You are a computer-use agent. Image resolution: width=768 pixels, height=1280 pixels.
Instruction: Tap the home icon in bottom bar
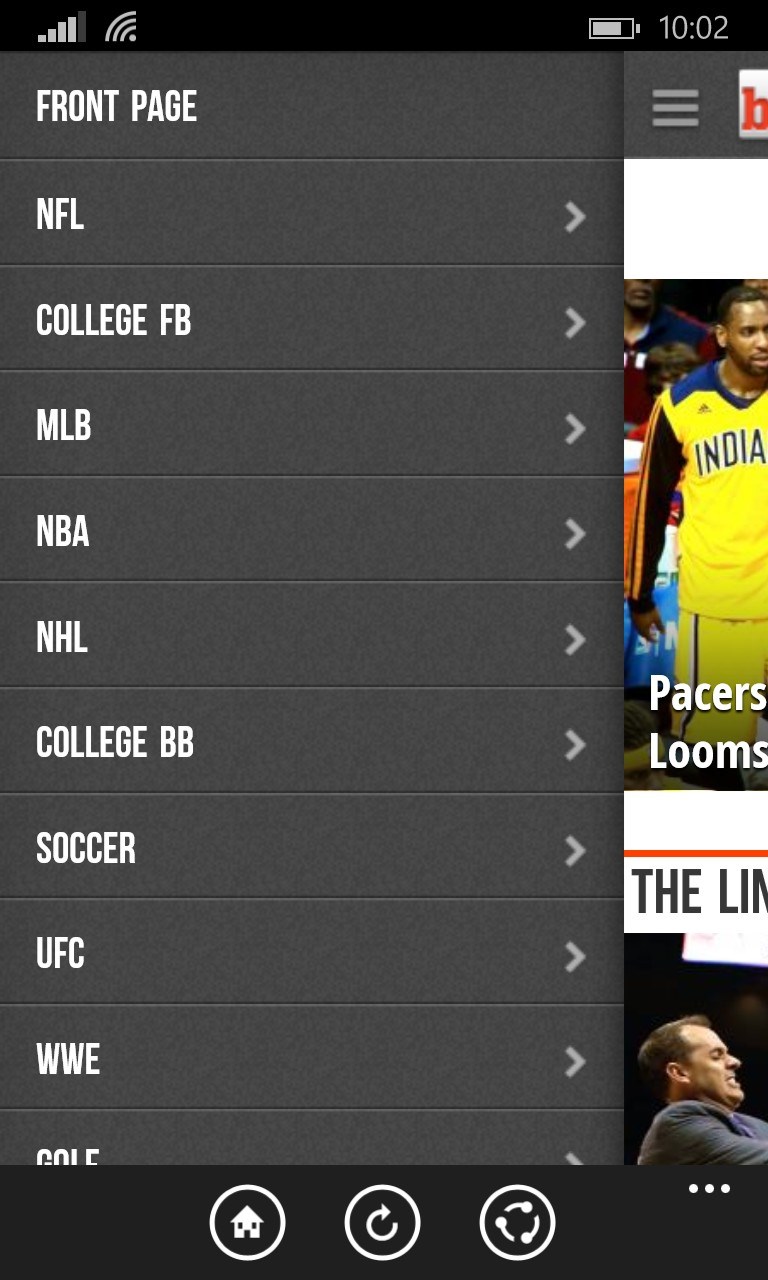pos(247,1222)
